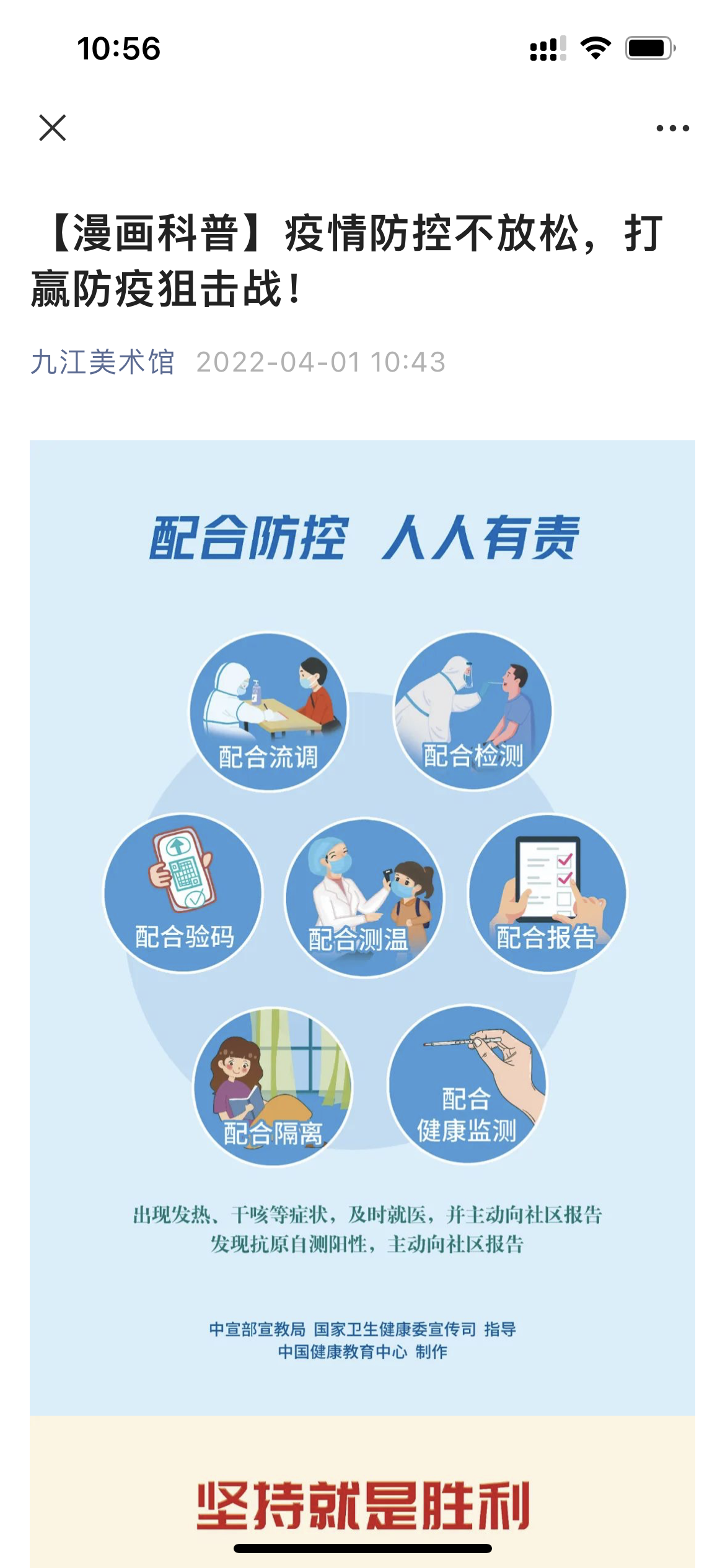The height and width of the screenshot is (1568, 725).
Task: Open the 九江美术馆 account link
Action: click(103, 362)
